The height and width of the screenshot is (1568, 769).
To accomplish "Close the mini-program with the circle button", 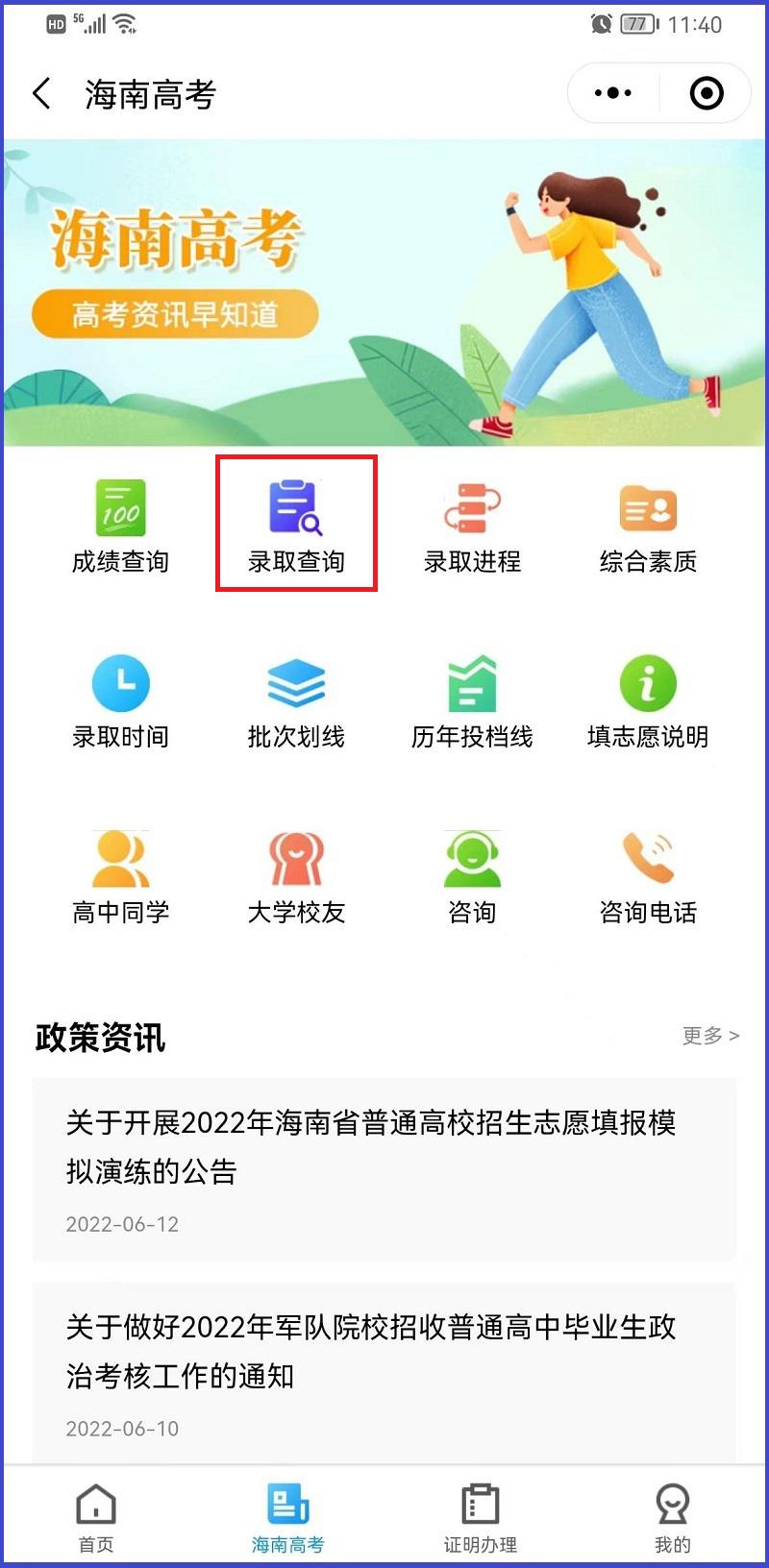I will pyautogui.click(x=707, y=93).
